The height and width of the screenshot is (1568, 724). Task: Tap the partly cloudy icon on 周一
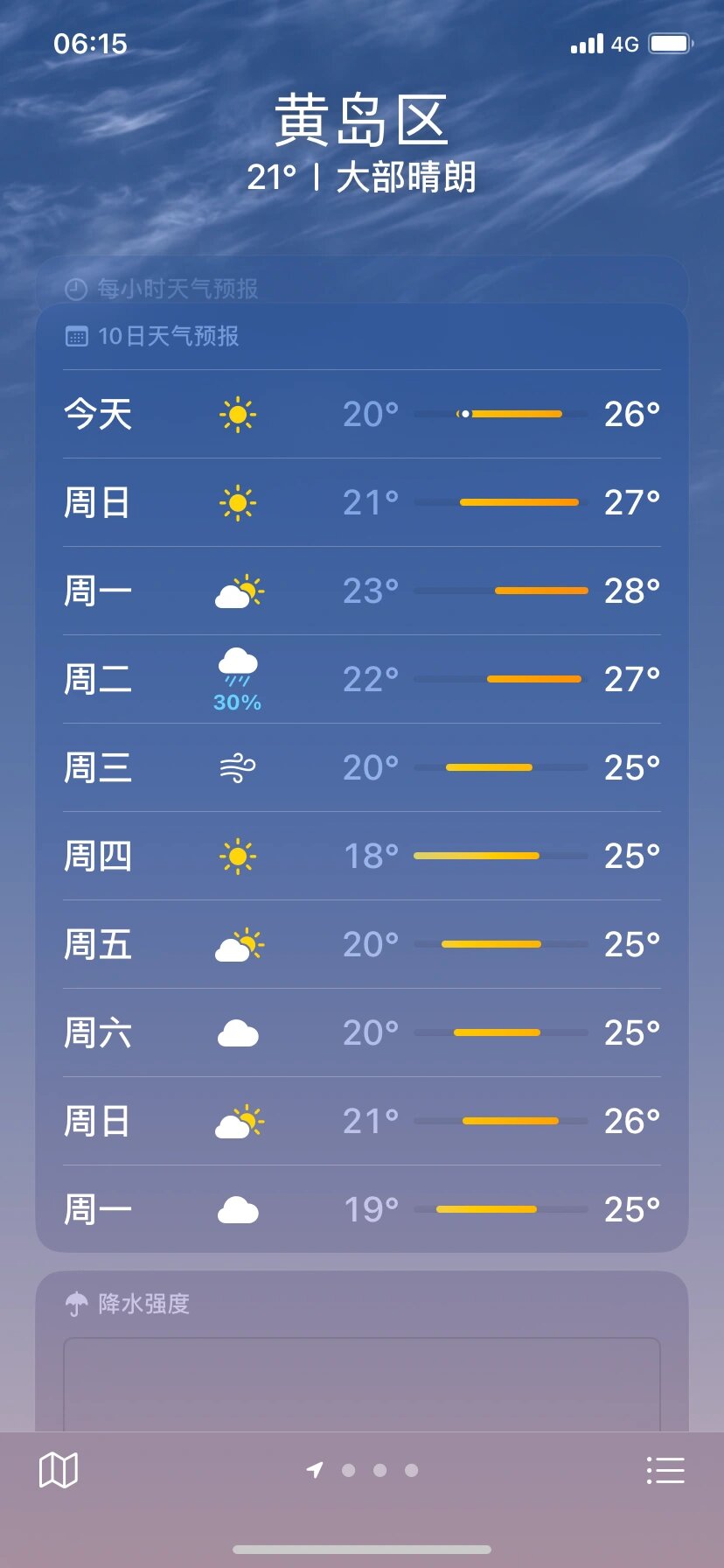(237, 591)
